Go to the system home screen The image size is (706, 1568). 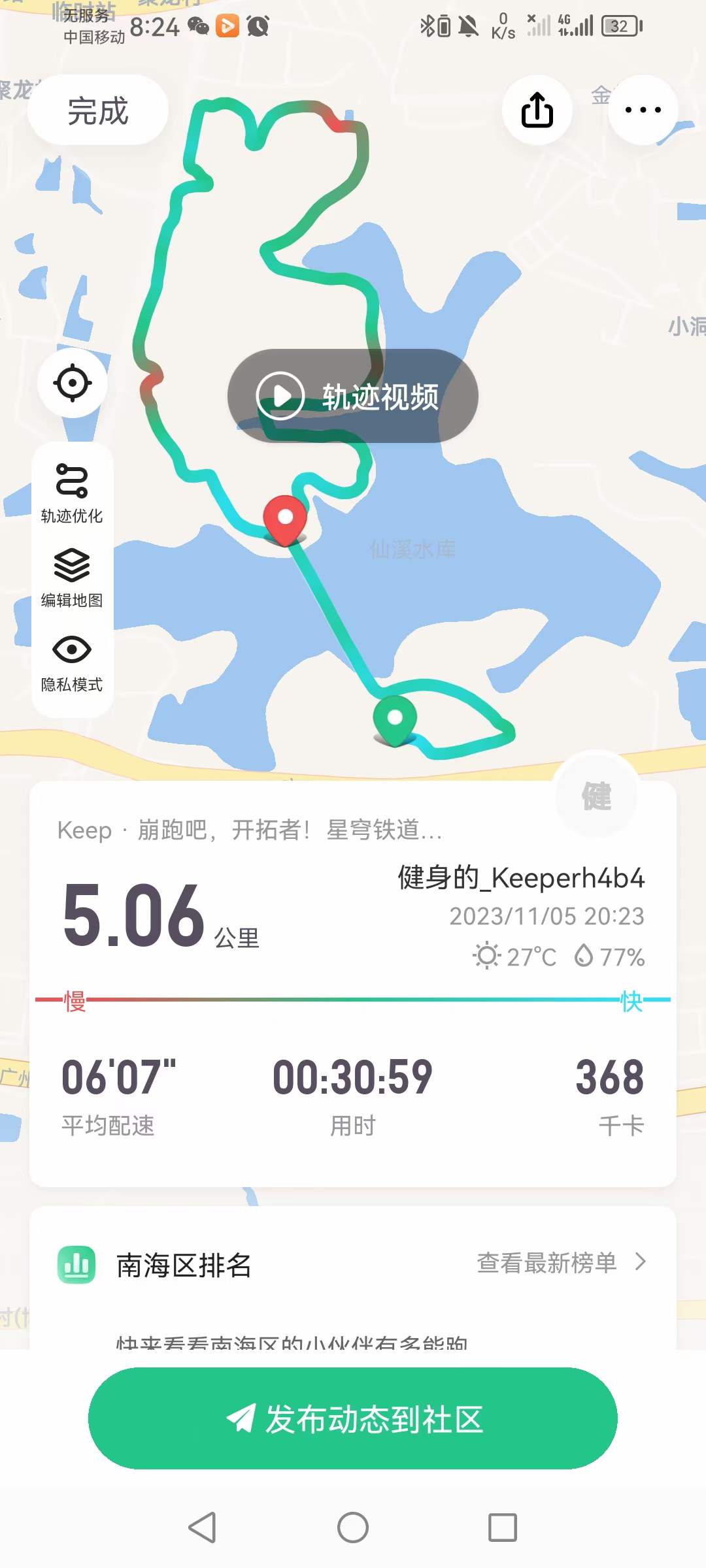(x=353, y=1527)
